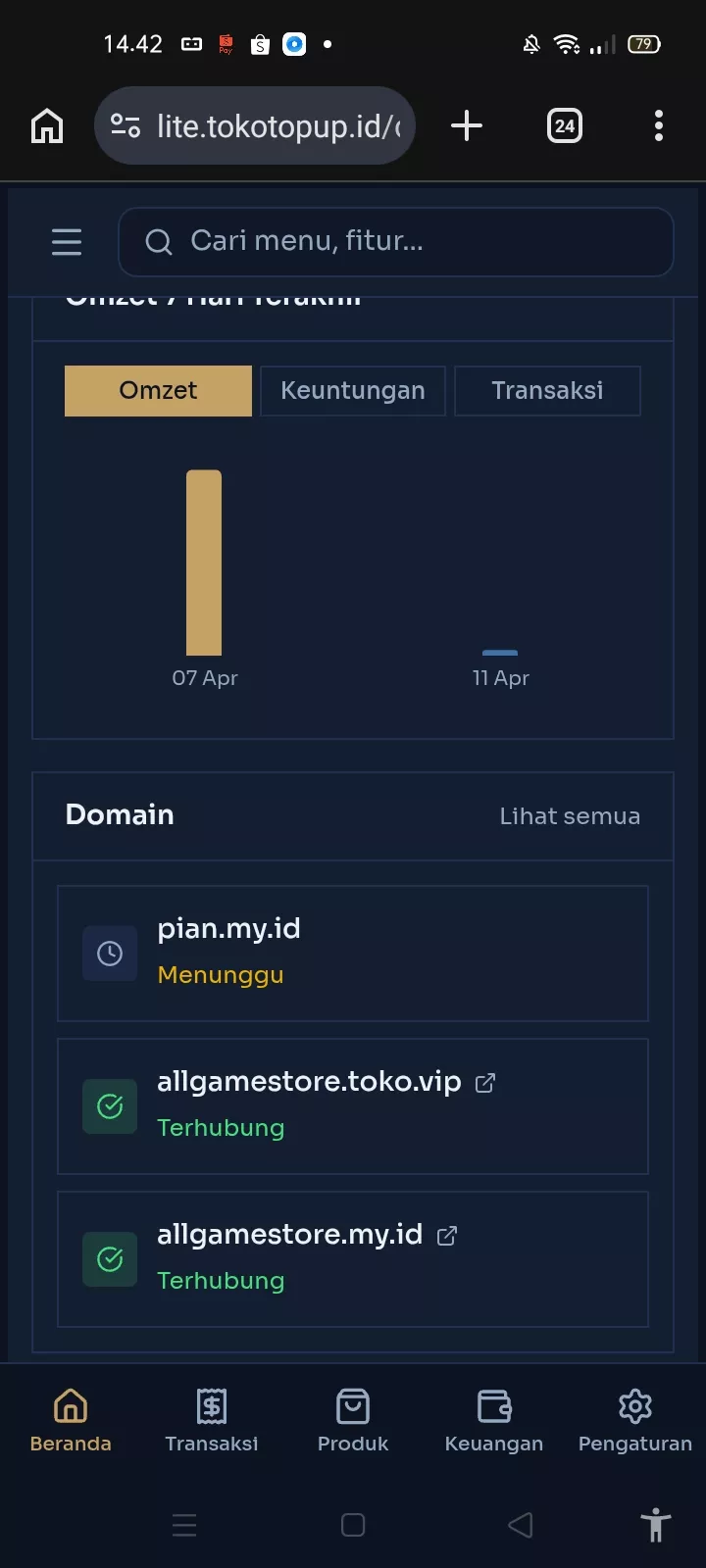Click the search magnifier icon in the menu bar
Image resolution: width=706 pixels, height=1568 pixels.
pos(158,242)
